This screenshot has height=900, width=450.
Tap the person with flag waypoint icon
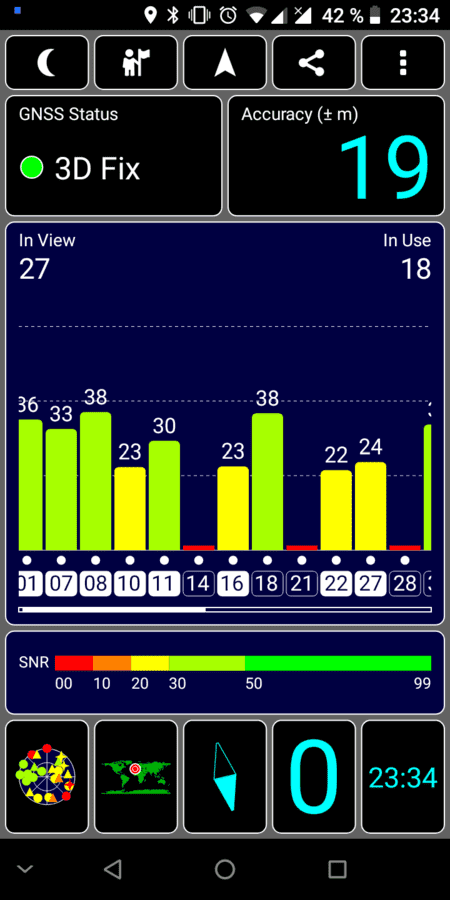[x=136, y=63]
